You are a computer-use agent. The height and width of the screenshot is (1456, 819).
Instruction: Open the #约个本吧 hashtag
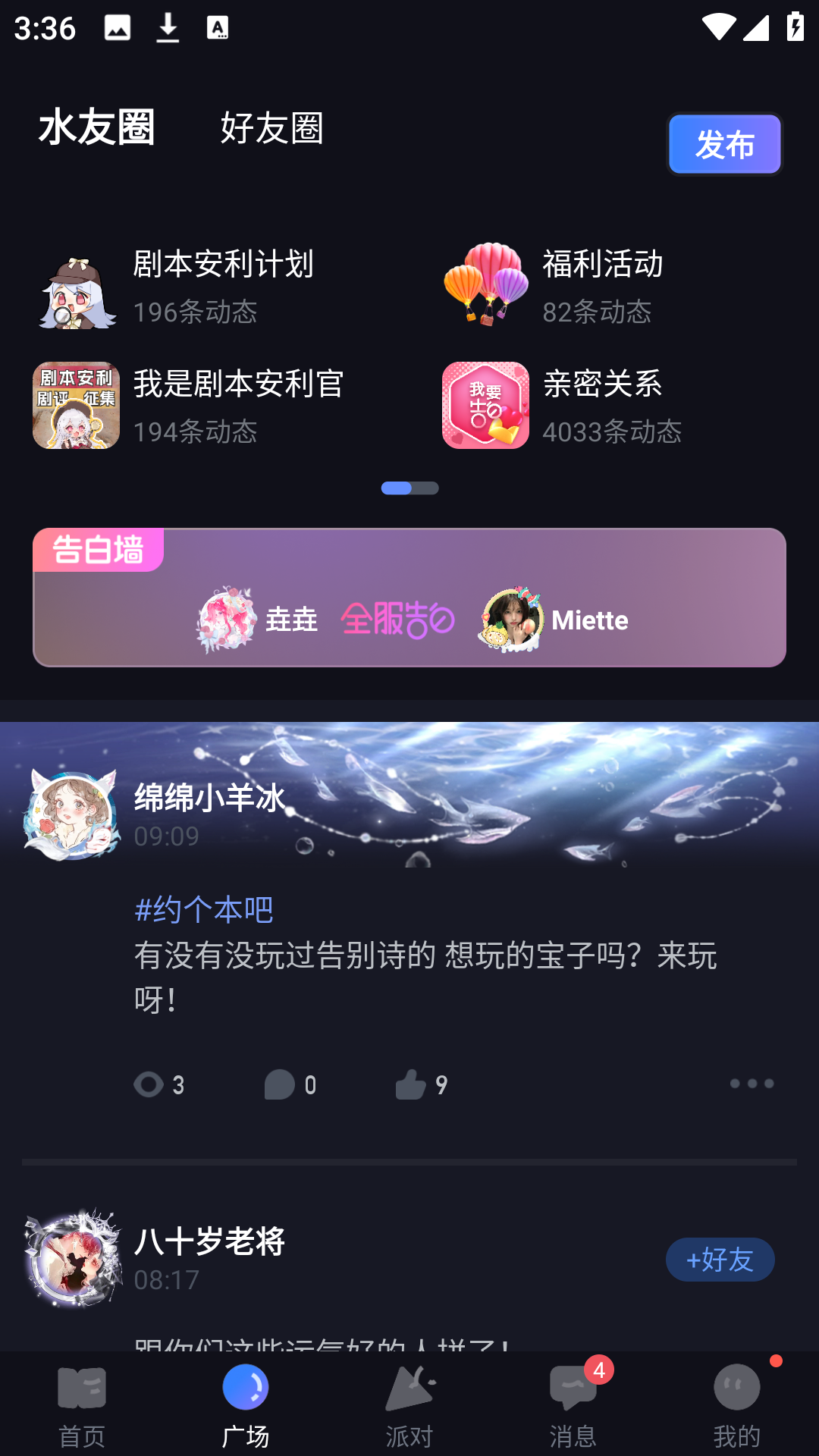coord(203,909)
